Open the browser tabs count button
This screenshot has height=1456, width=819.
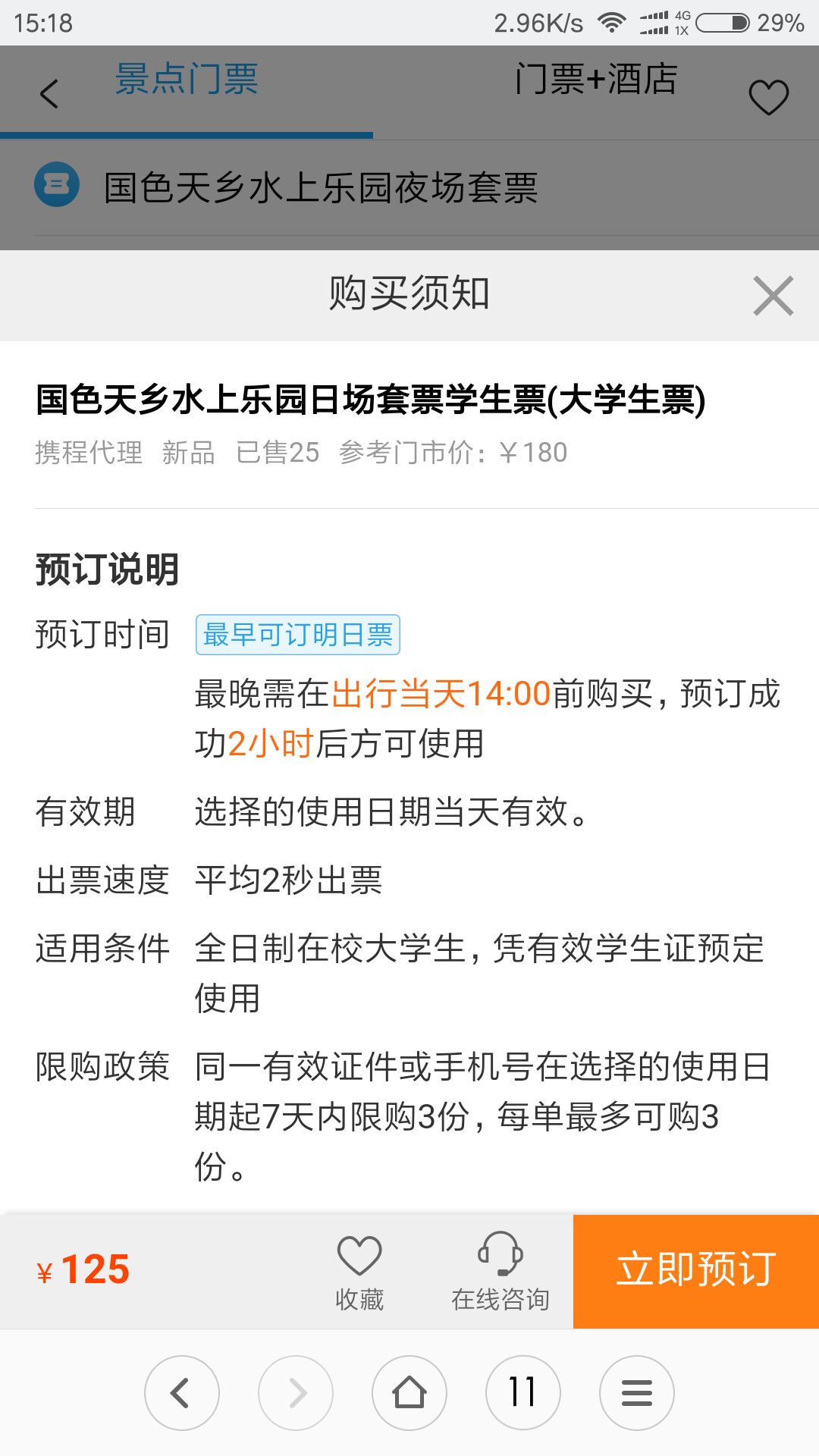pos(523,1393)
